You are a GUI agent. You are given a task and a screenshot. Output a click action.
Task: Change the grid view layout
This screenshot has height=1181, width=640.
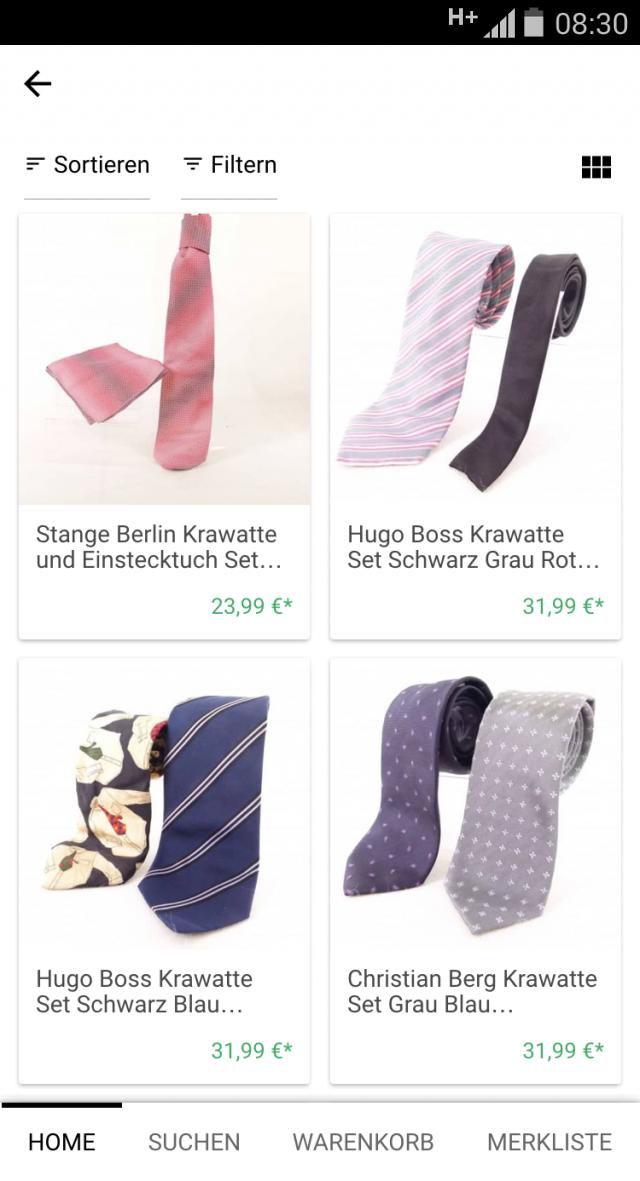tap(596, 167)
